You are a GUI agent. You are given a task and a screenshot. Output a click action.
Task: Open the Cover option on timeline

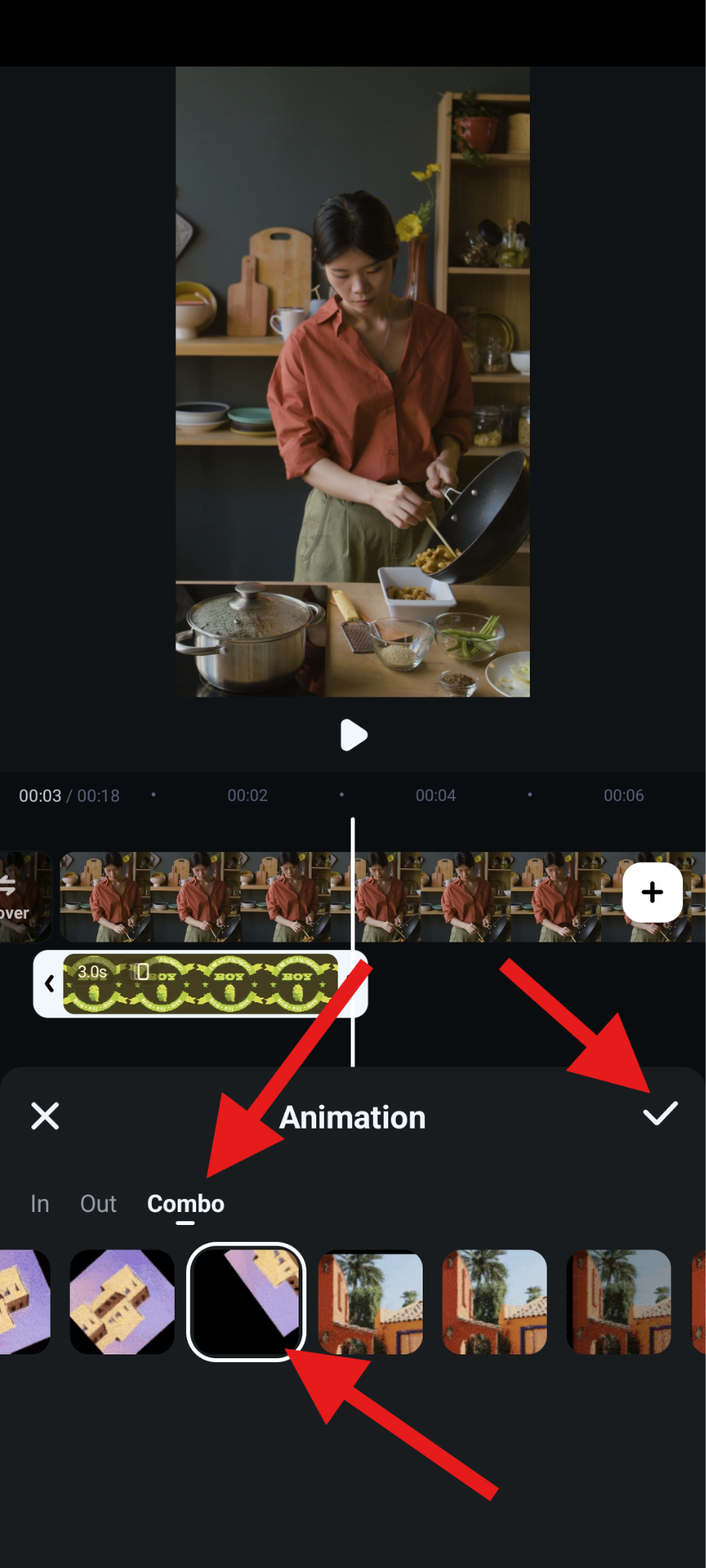[17, 898]
